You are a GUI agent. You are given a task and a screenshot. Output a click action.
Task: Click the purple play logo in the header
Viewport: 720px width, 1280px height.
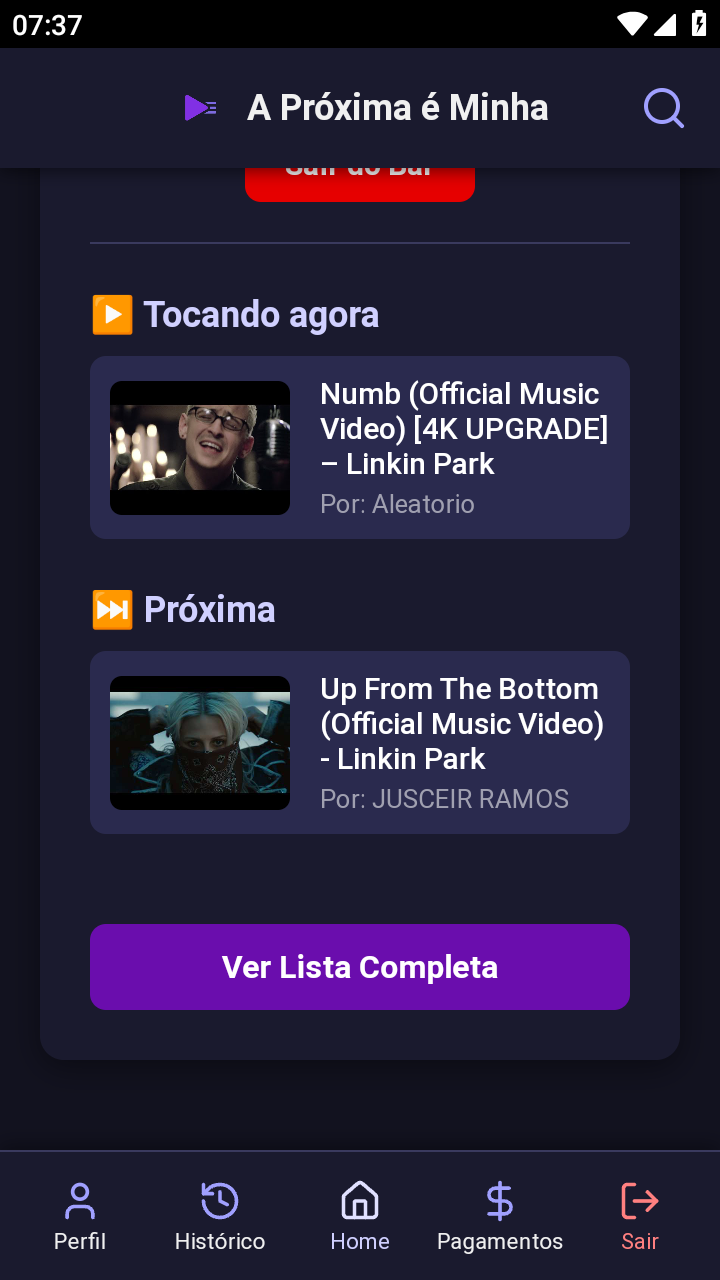[x=200, y=107]
